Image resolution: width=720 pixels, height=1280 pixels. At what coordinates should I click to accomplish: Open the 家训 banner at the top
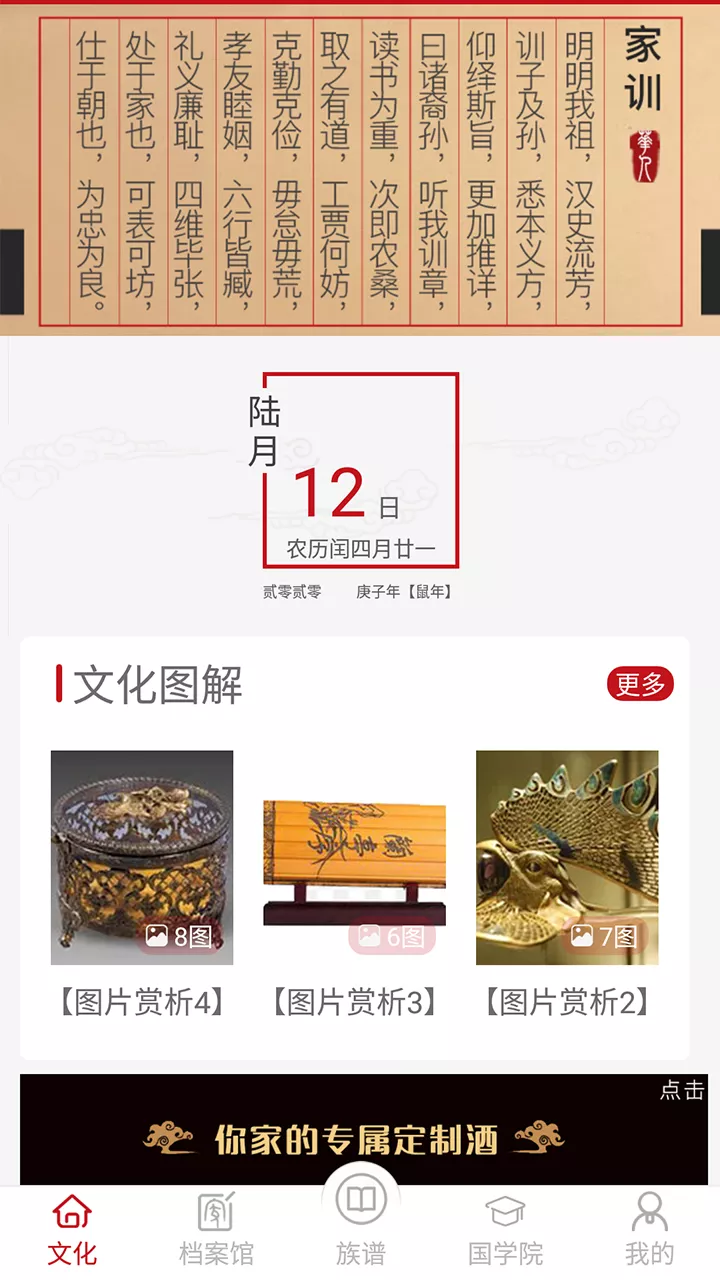tap(360, 170)
